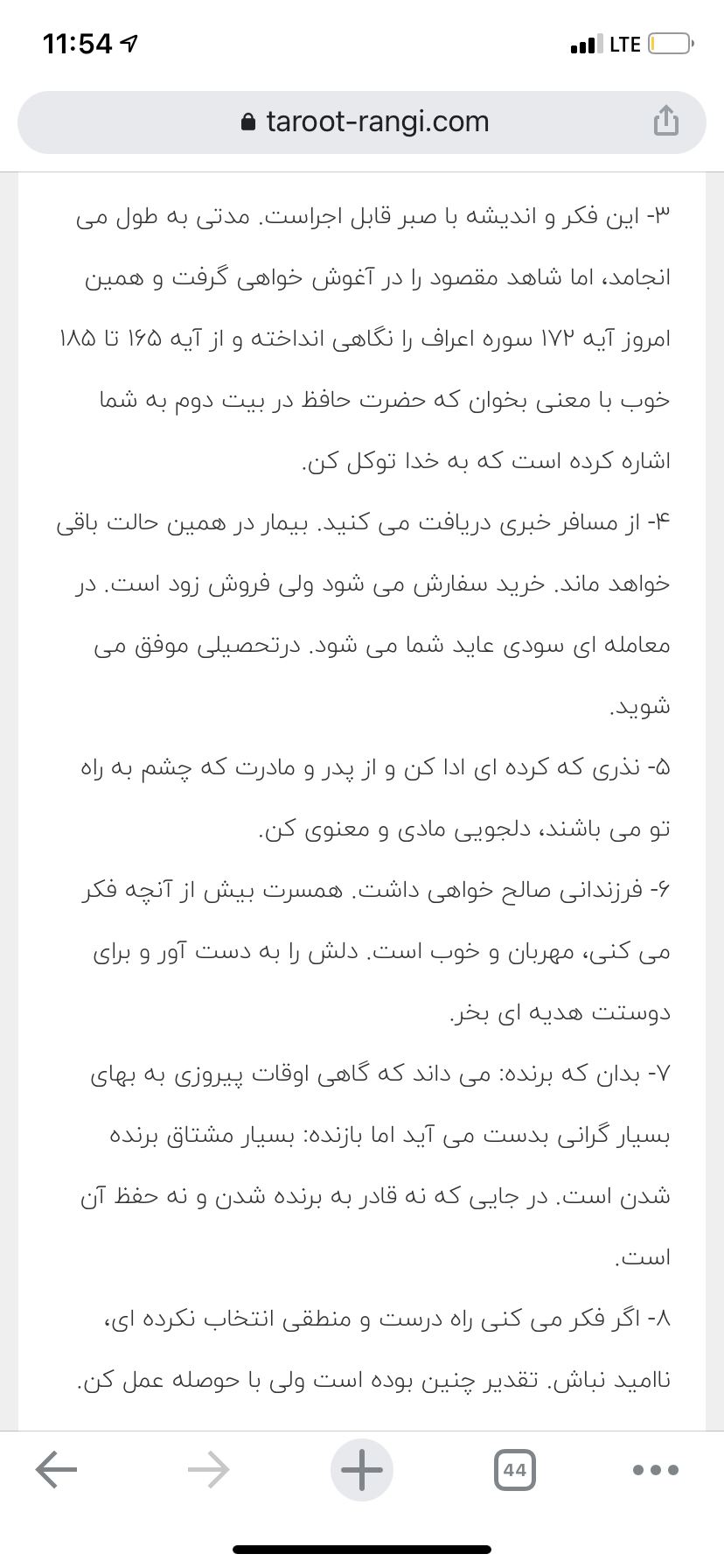Image resolution: width=724 pixels, height=1568 pixels.
Task: Open the browser's three-dot menu
Action: (x=656, y=1469)
